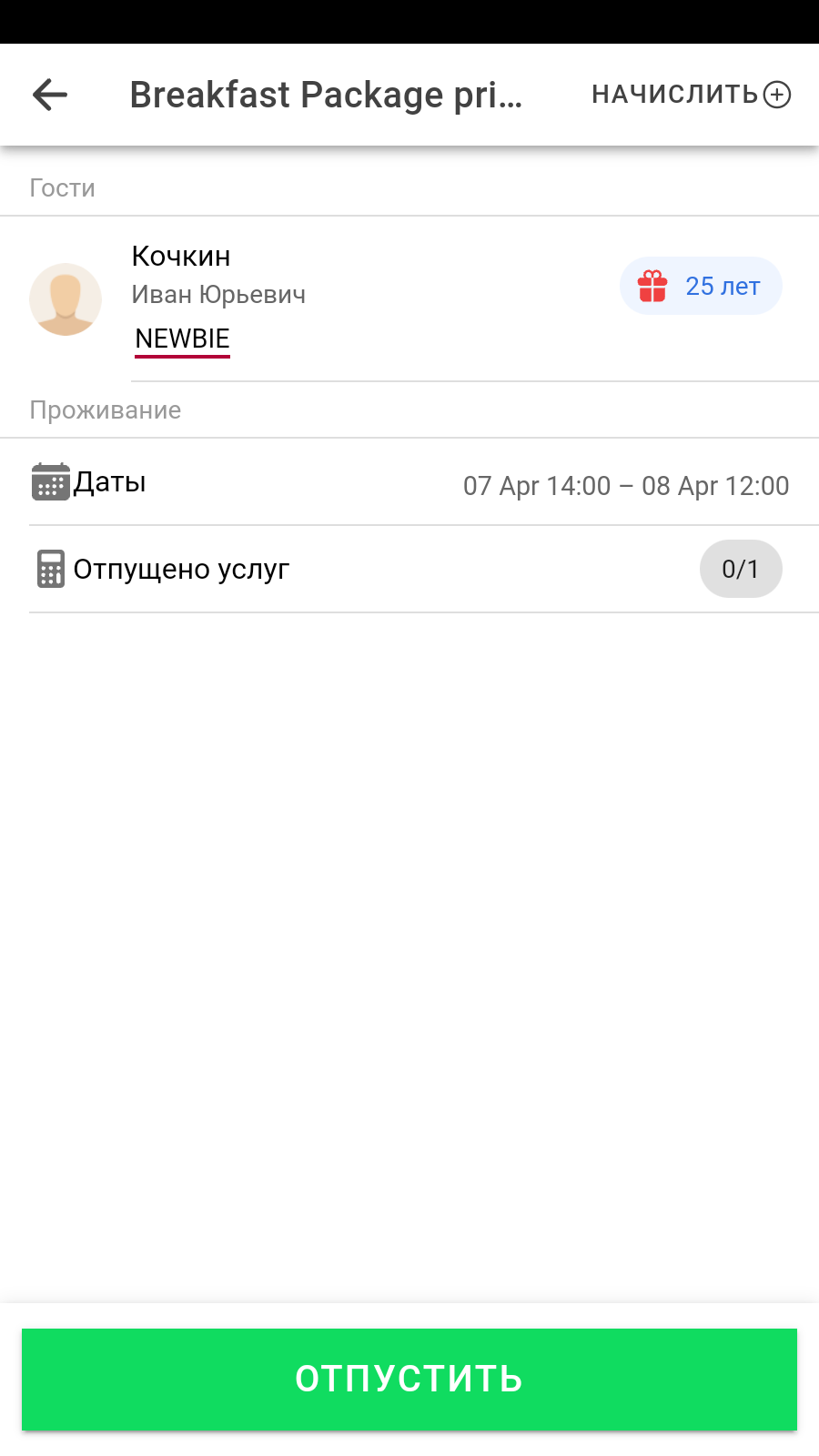Tap the green Отпустить button

pyautogui.click(x=409, y=1379)
